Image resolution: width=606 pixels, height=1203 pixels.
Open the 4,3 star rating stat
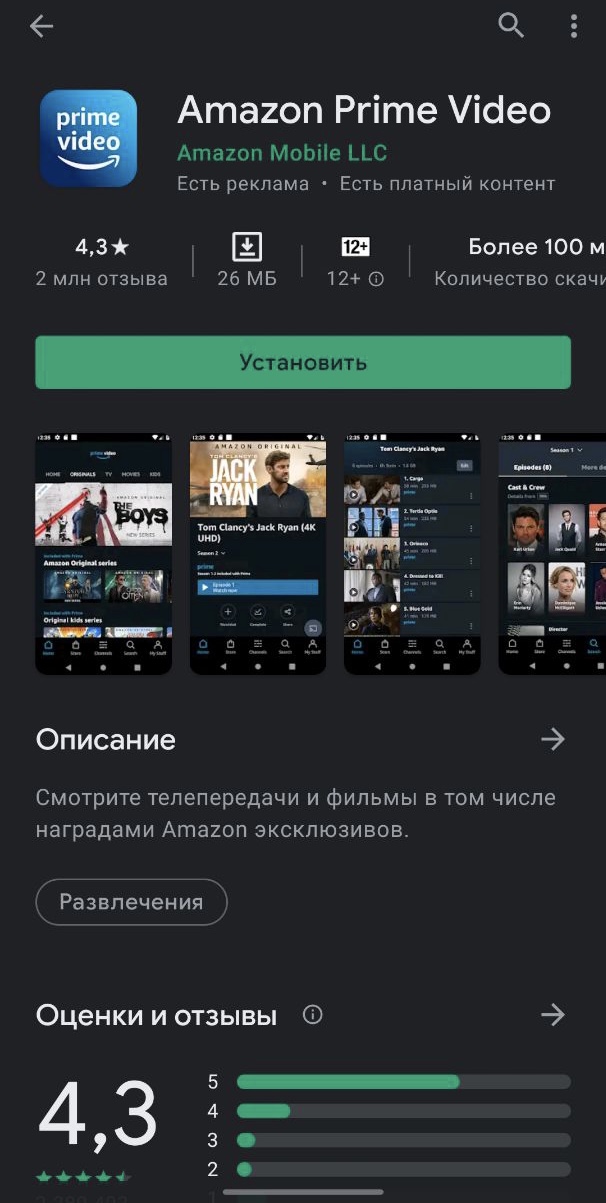(x=101, y=261)
